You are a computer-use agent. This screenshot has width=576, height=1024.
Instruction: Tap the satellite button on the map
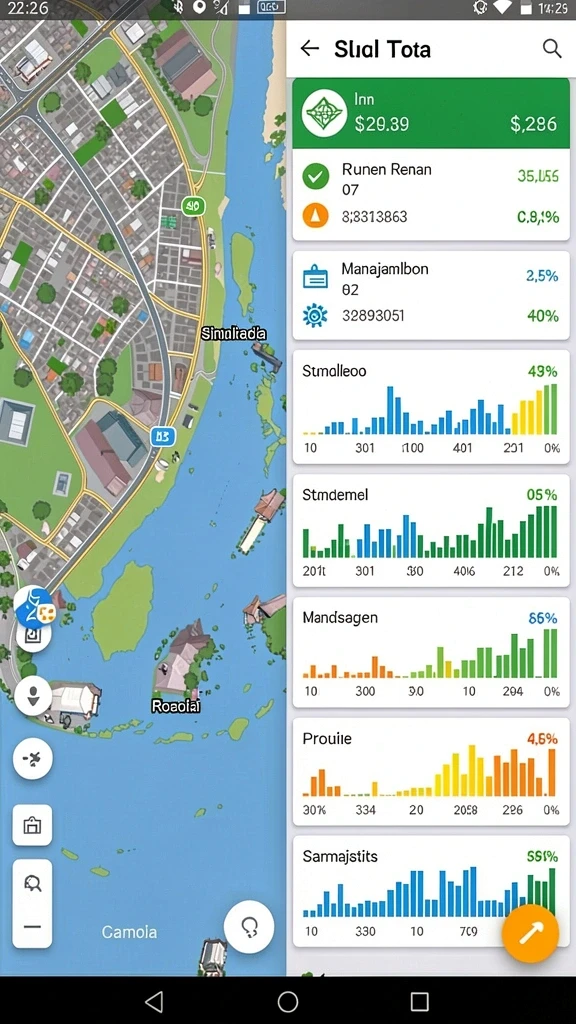pos(33,759)
